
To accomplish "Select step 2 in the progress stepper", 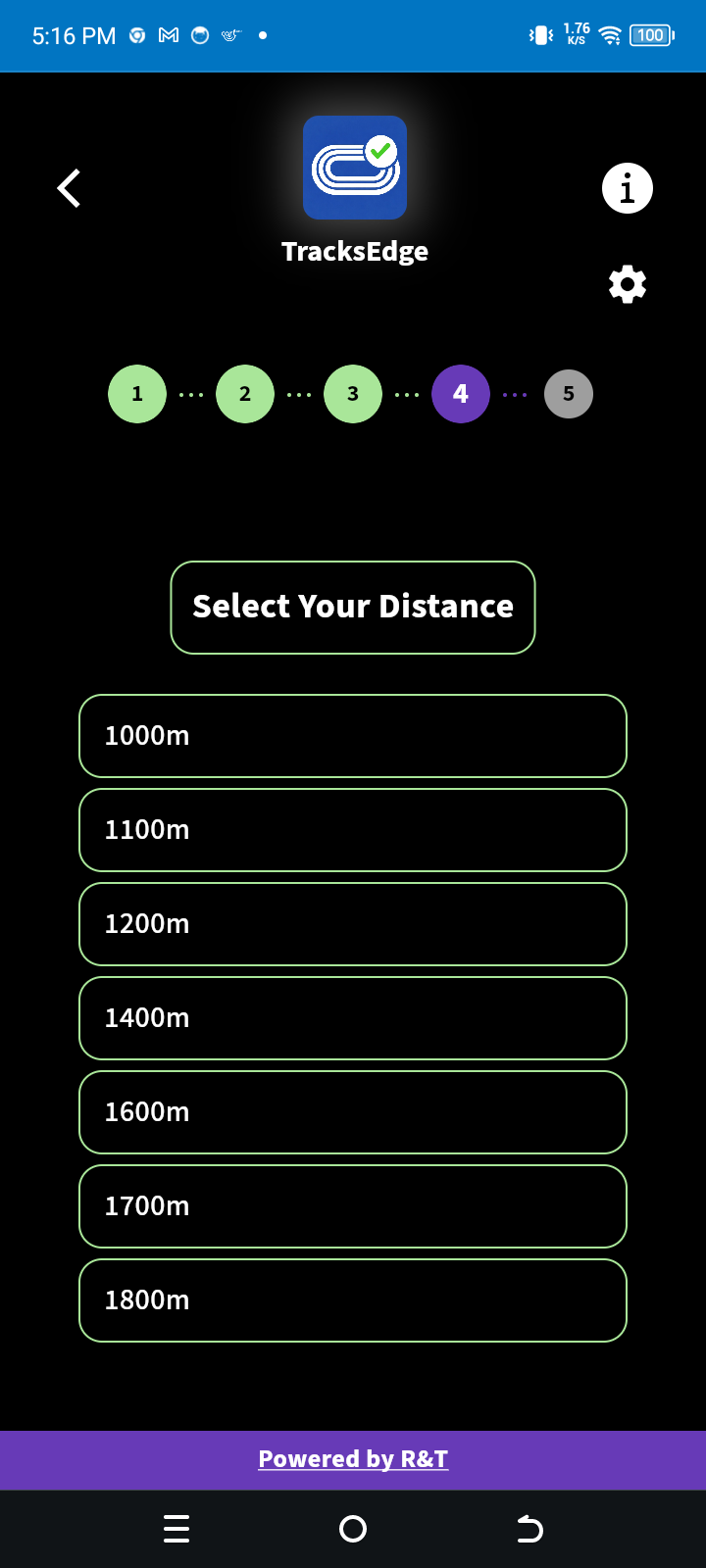I will [x=245, y=394].
